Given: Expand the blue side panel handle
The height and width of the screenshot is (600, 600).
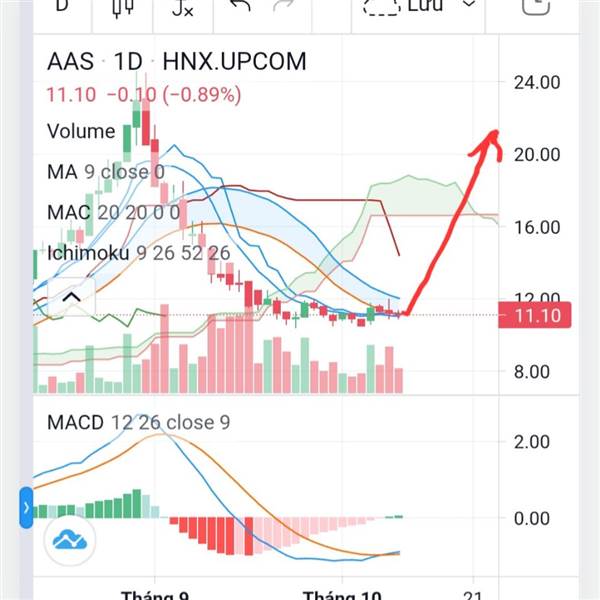Looking at the screenshot, I should pos(26,507).
